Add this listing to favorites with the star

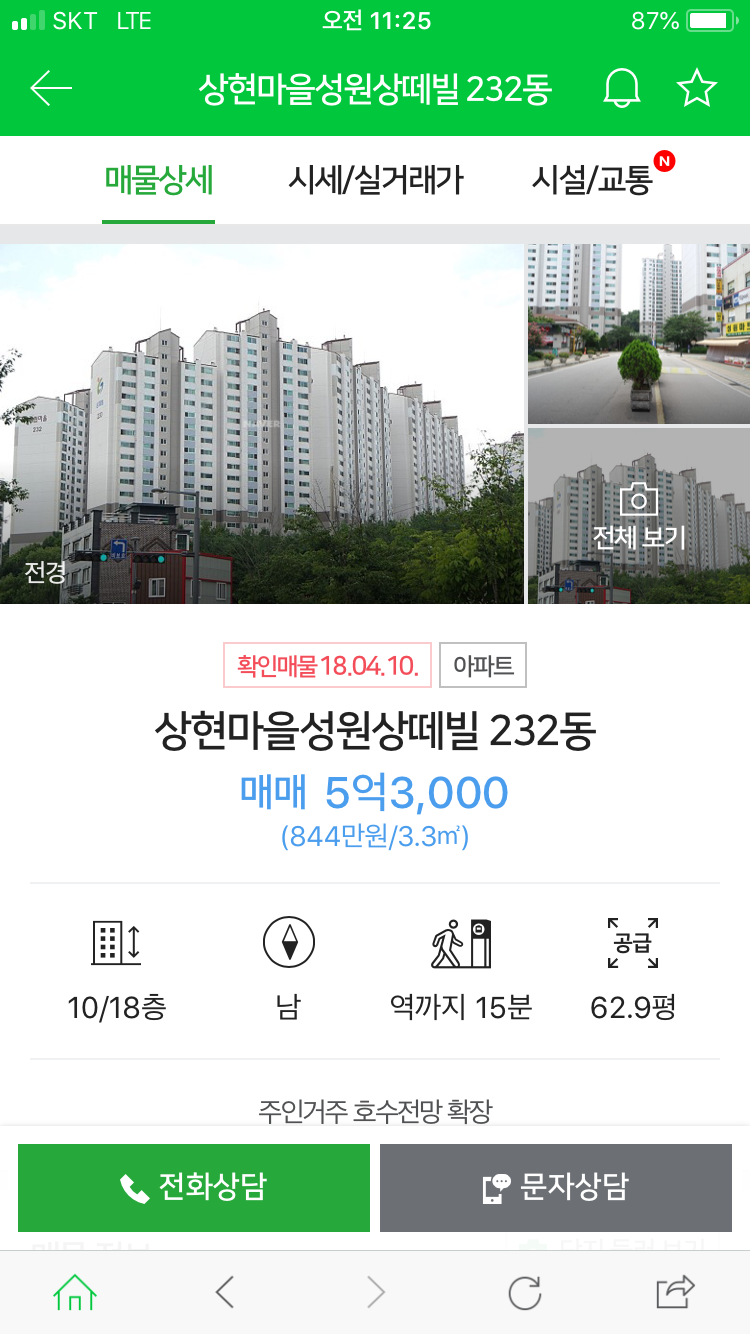[x=697, y=89]
